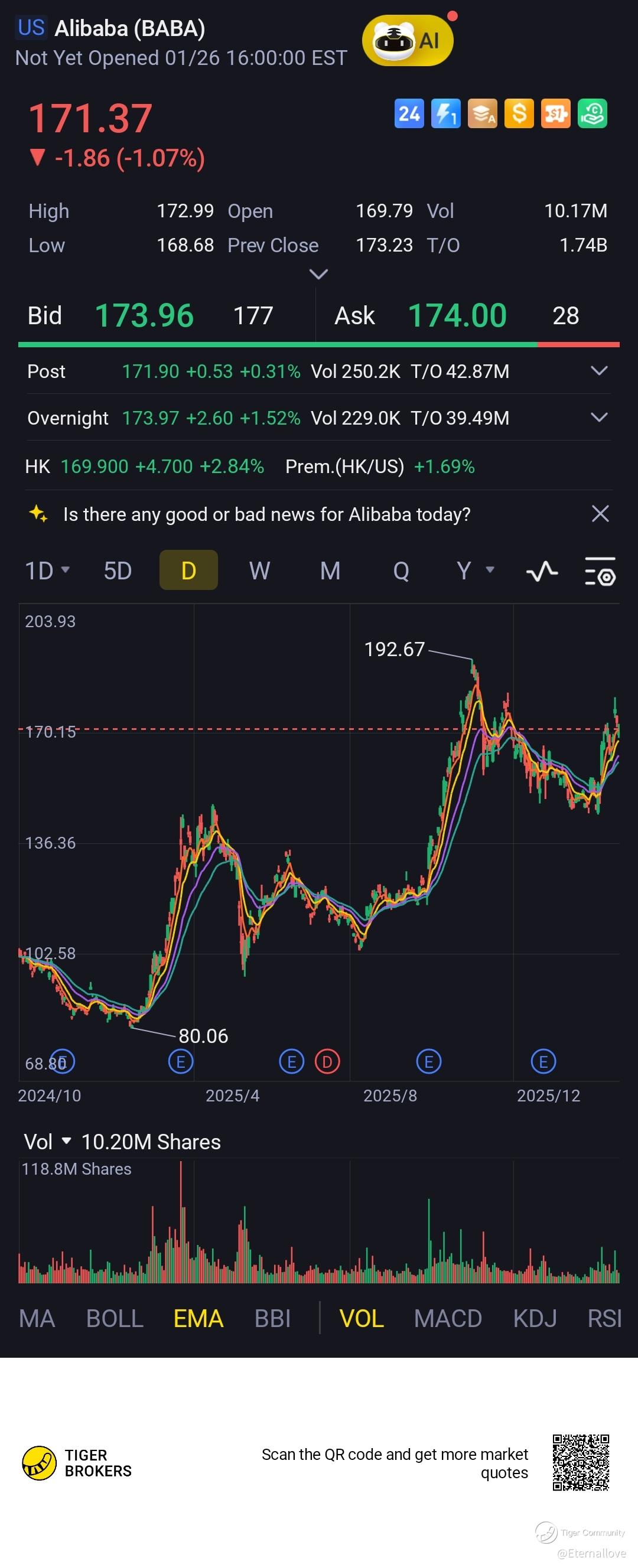Select the weekly W chart
Viewport: 638px width, 1568px height.
click(x=259, y=571)
